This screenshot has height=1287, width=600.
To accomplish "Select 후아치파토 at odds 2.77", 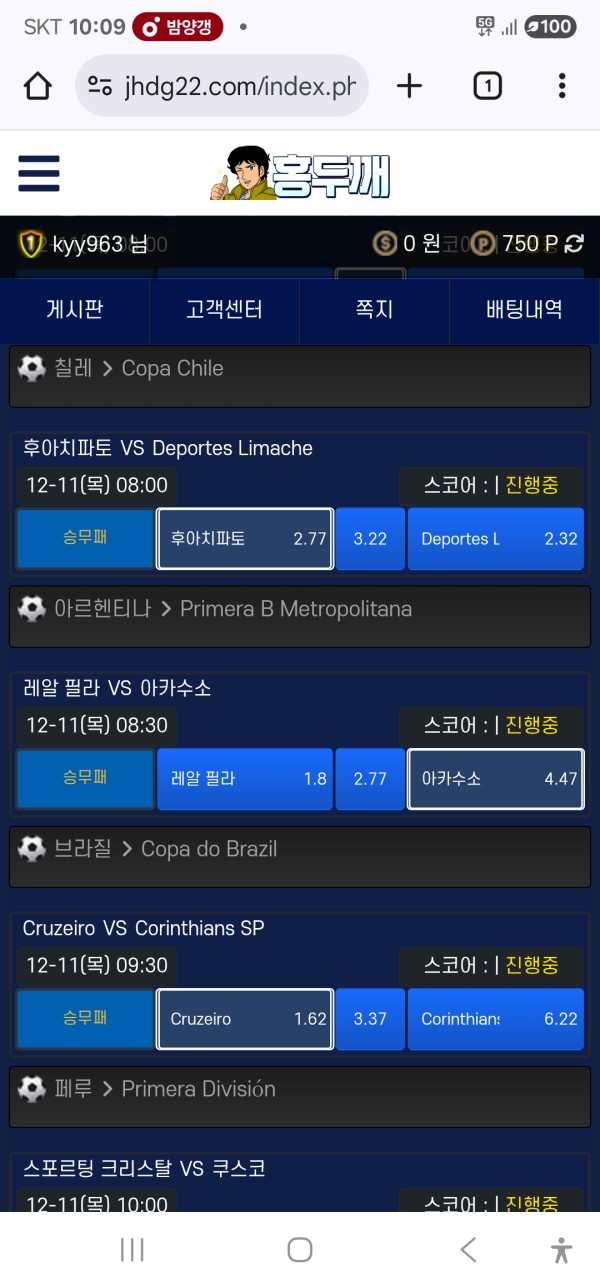I will [244, 539].
